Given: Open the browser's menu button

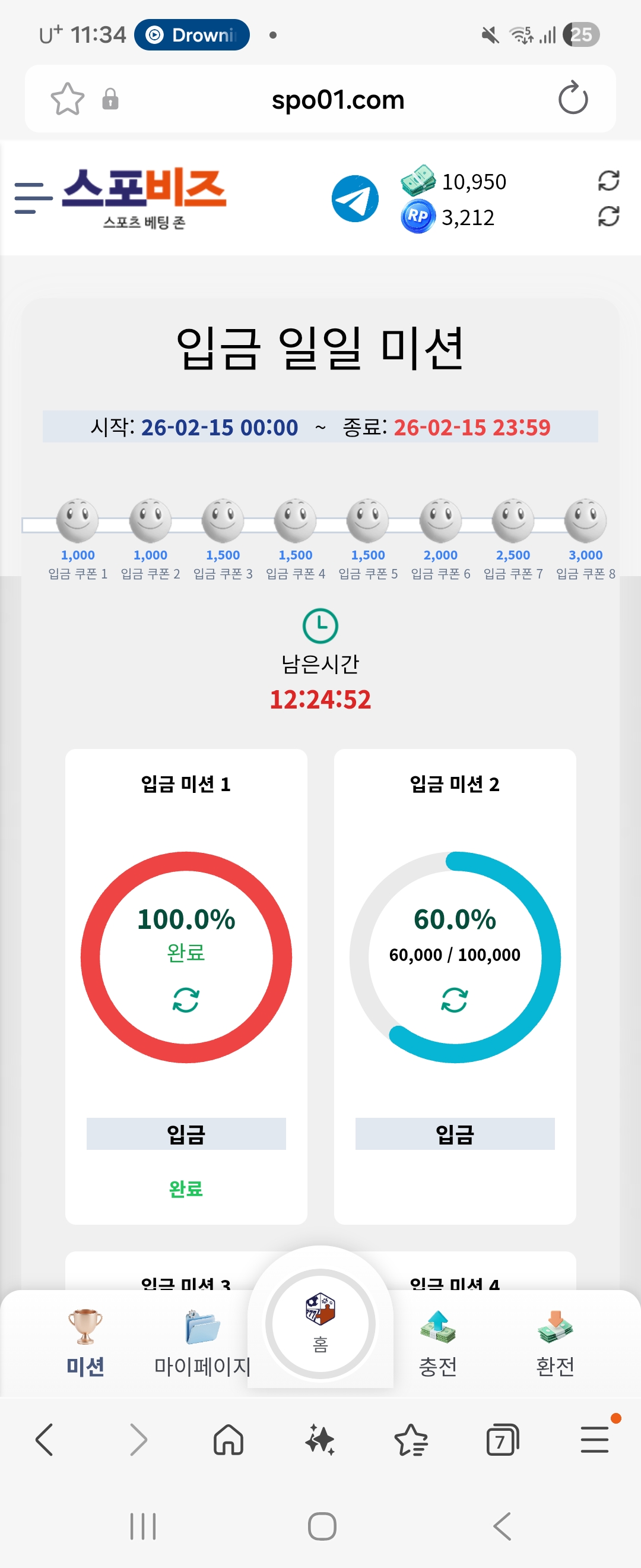Looking at the screenshot, I should coord(594,1440).
